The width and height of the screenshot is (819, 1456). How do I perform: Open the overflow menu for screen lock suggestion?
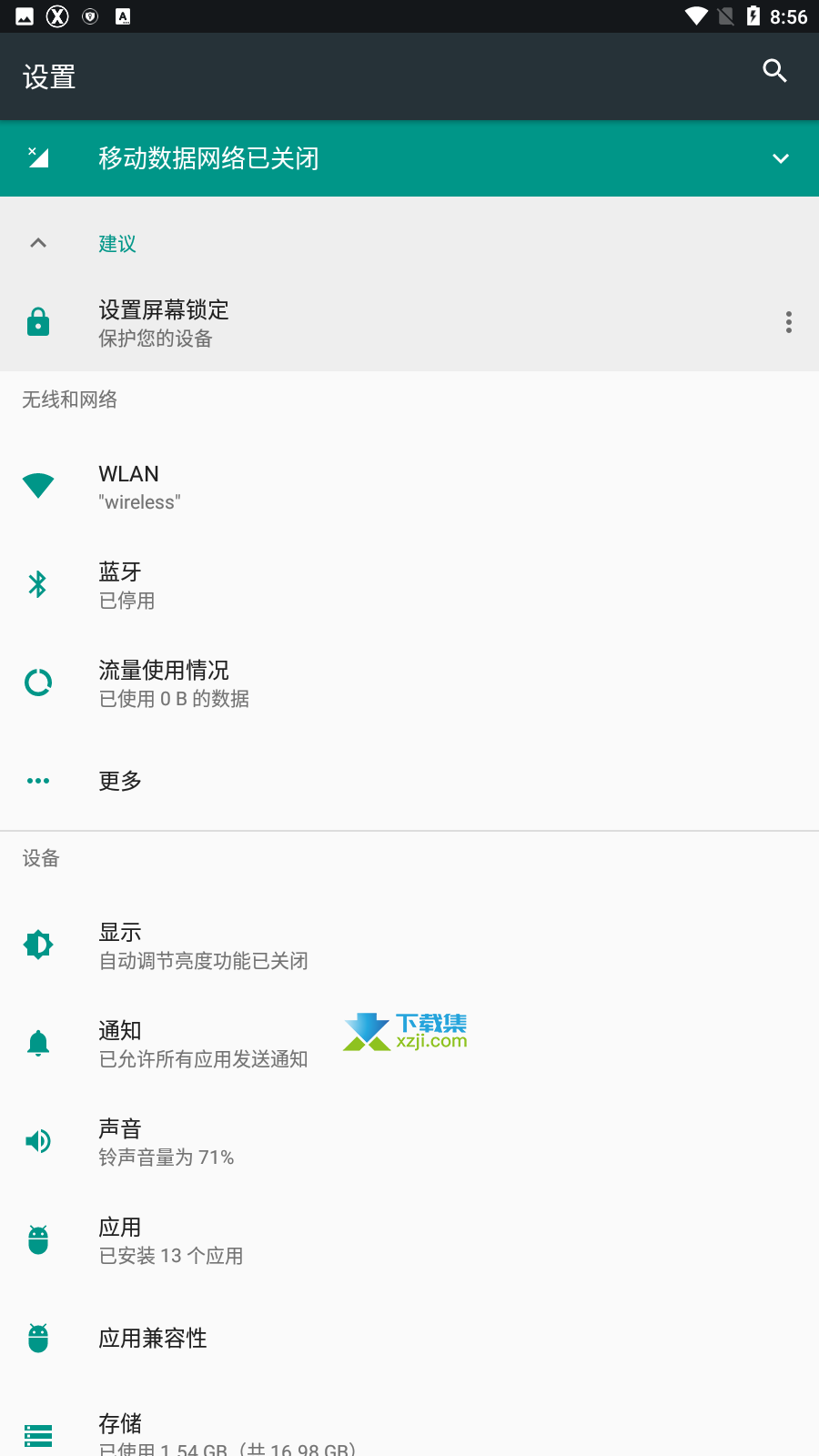788,322
